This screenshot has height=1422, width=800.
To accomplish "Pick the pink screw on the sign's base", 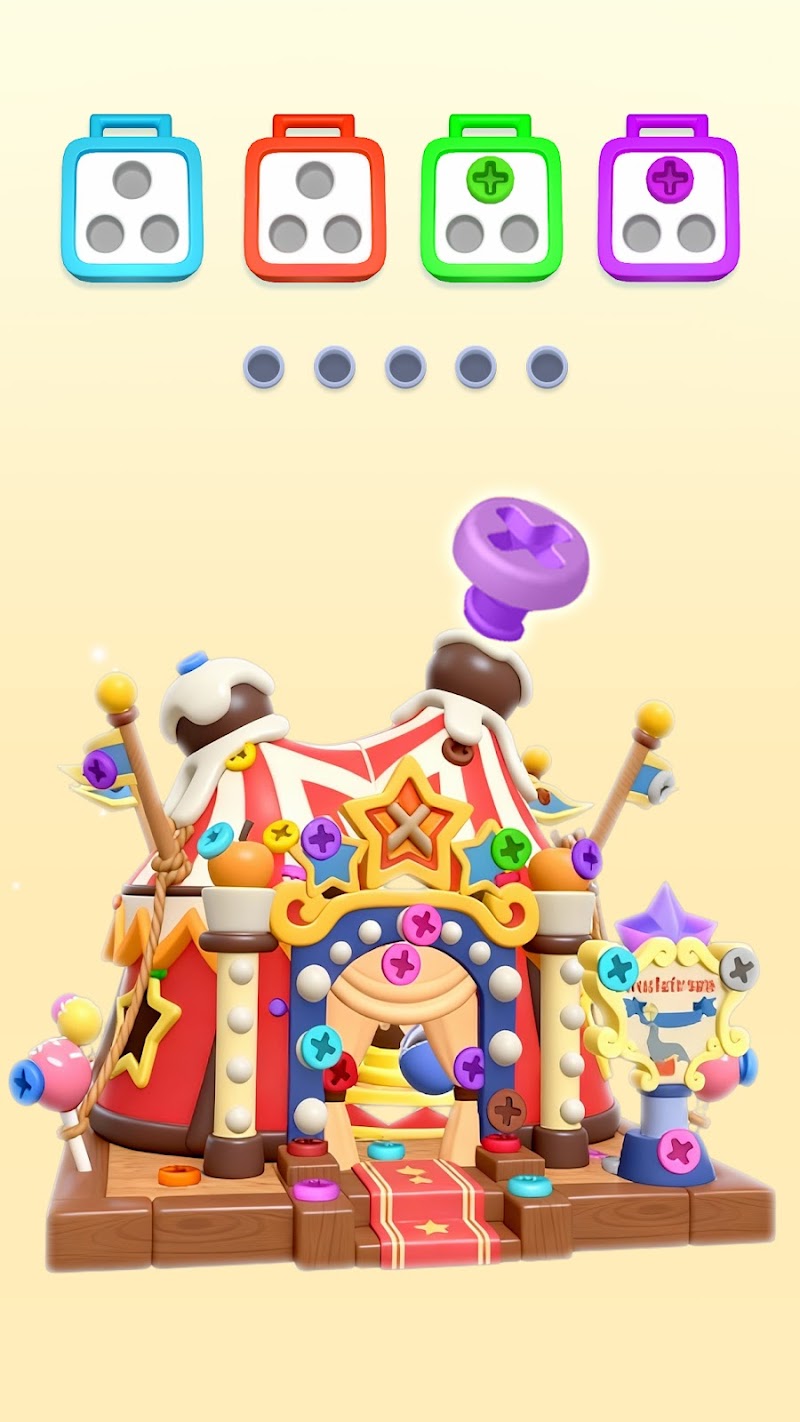I will coord(680,1151).
